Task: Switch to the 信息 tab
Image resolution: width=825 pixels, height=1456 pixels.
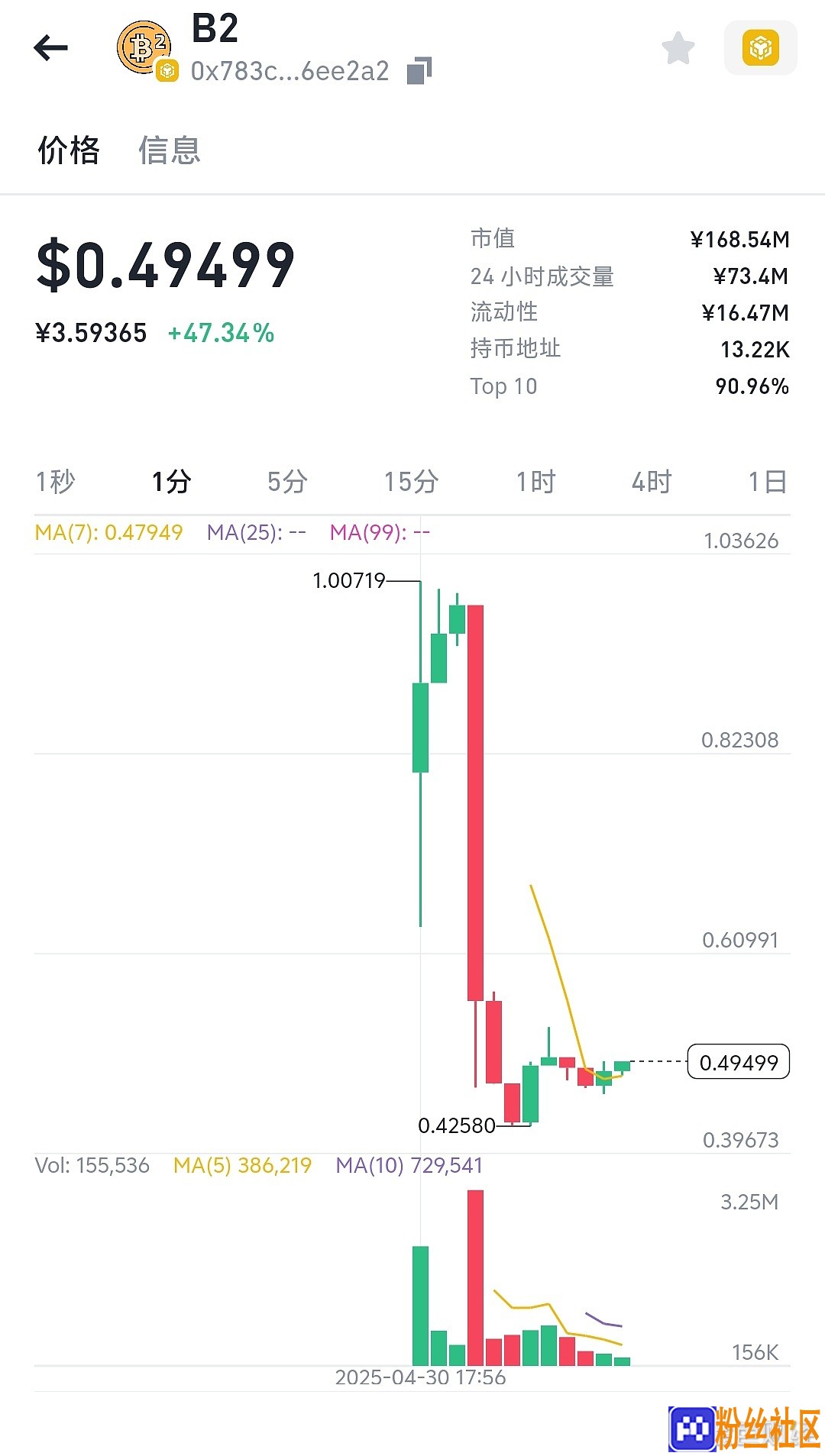Action: pos(170,150)
